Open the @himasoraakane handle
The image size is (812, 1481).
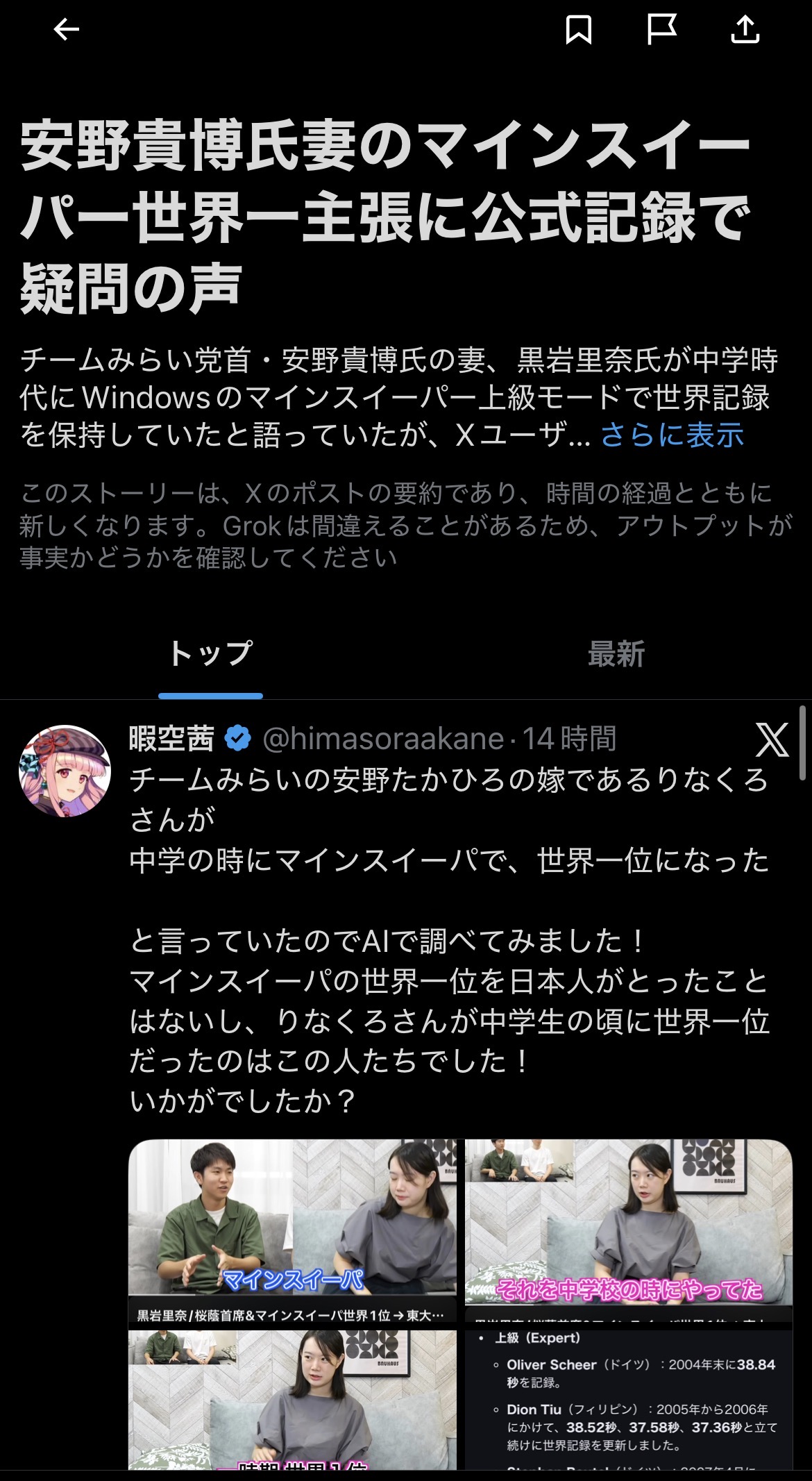pos(383,739)
